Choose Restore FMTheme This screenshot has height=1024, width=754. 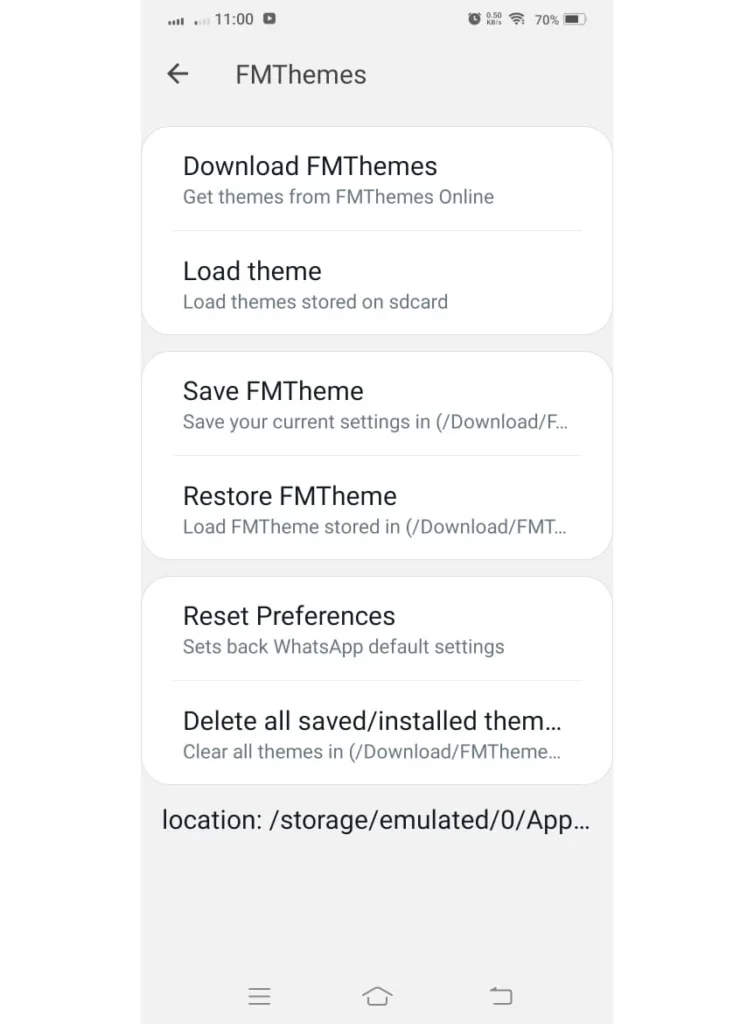[x=376, y=509]
